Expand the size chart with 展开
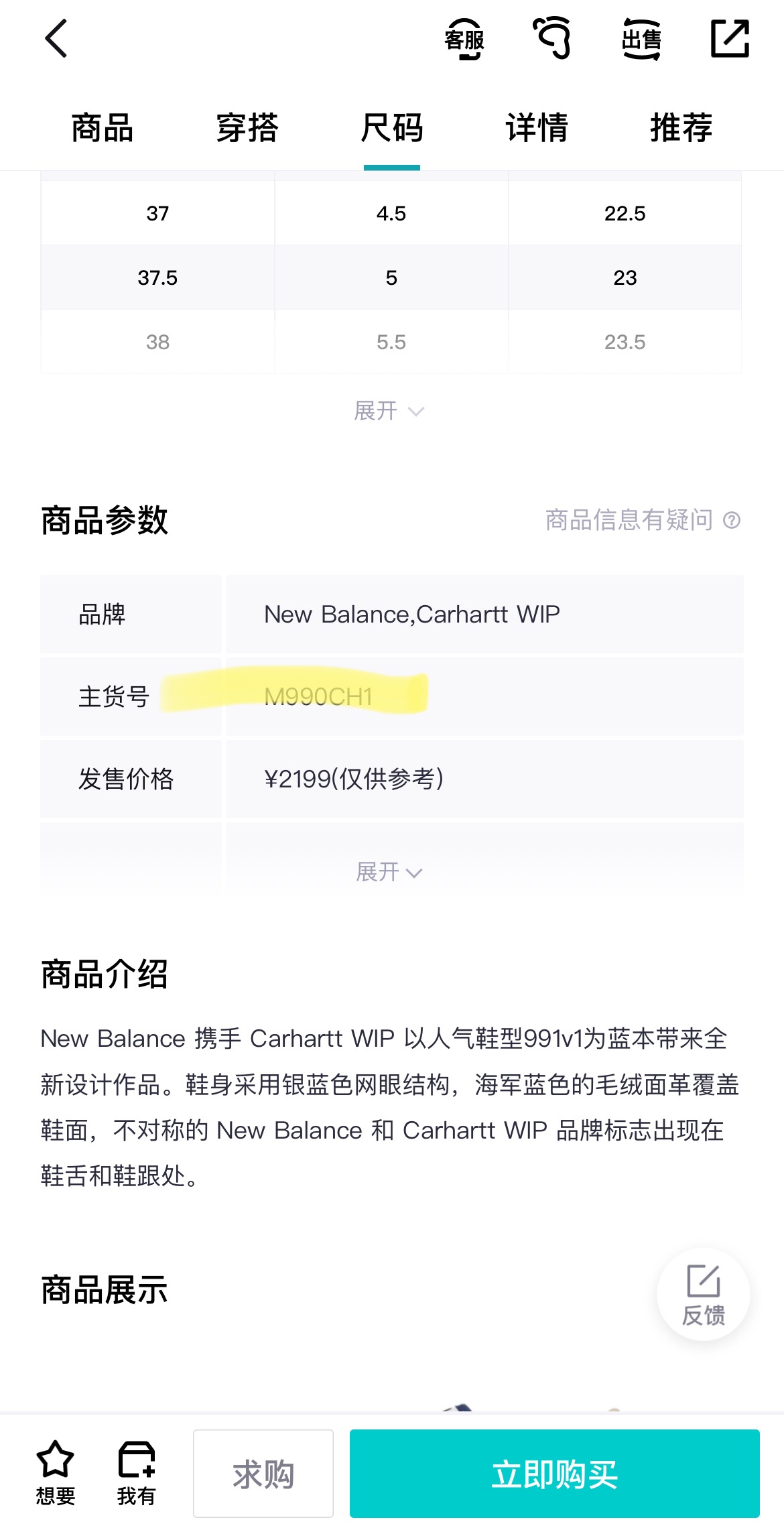The height and width of the screenshot is (1534, 784). point(389,411)
